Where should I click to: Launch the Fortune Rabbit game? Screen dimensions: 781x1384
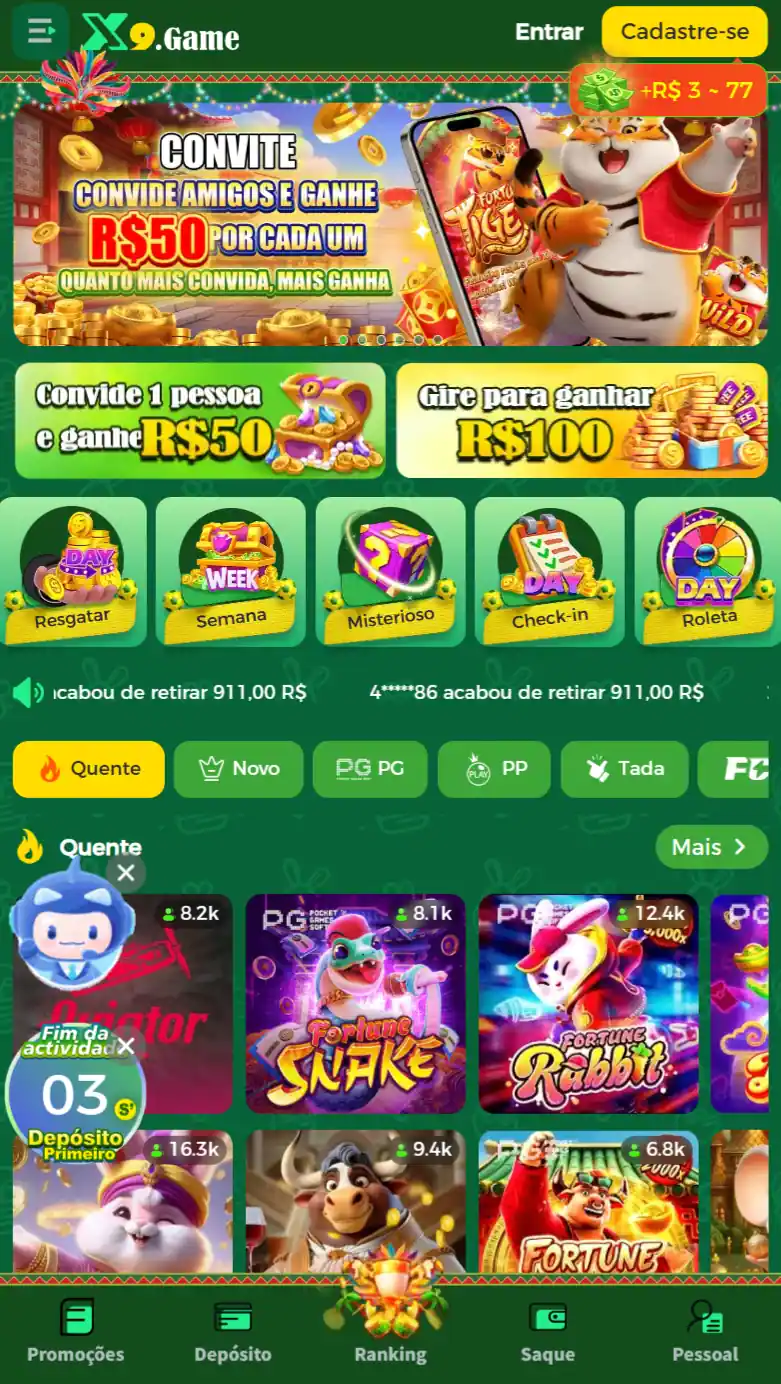(x=588, y=1004)
